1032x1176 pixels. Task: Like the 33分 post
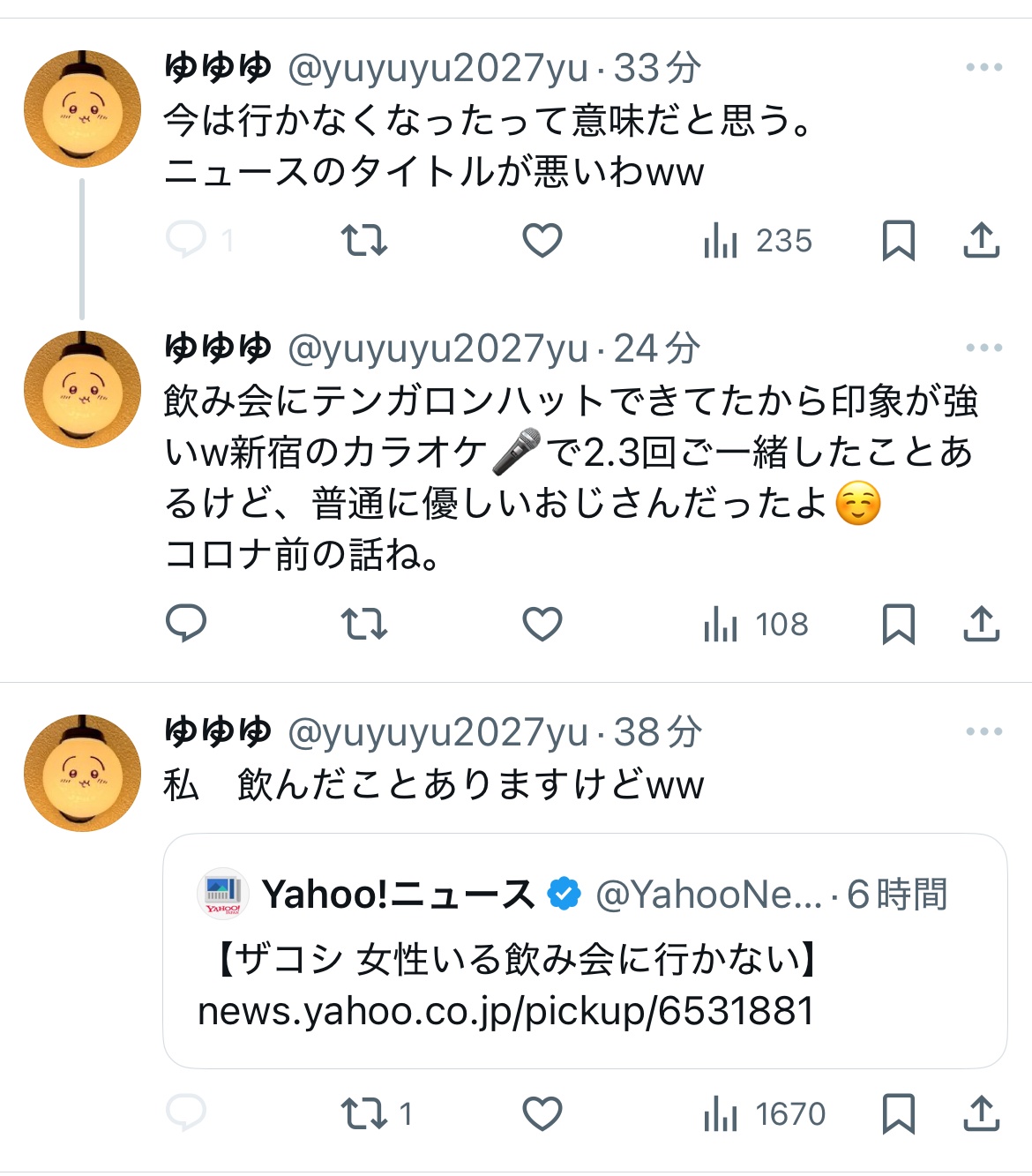point(542,240)
